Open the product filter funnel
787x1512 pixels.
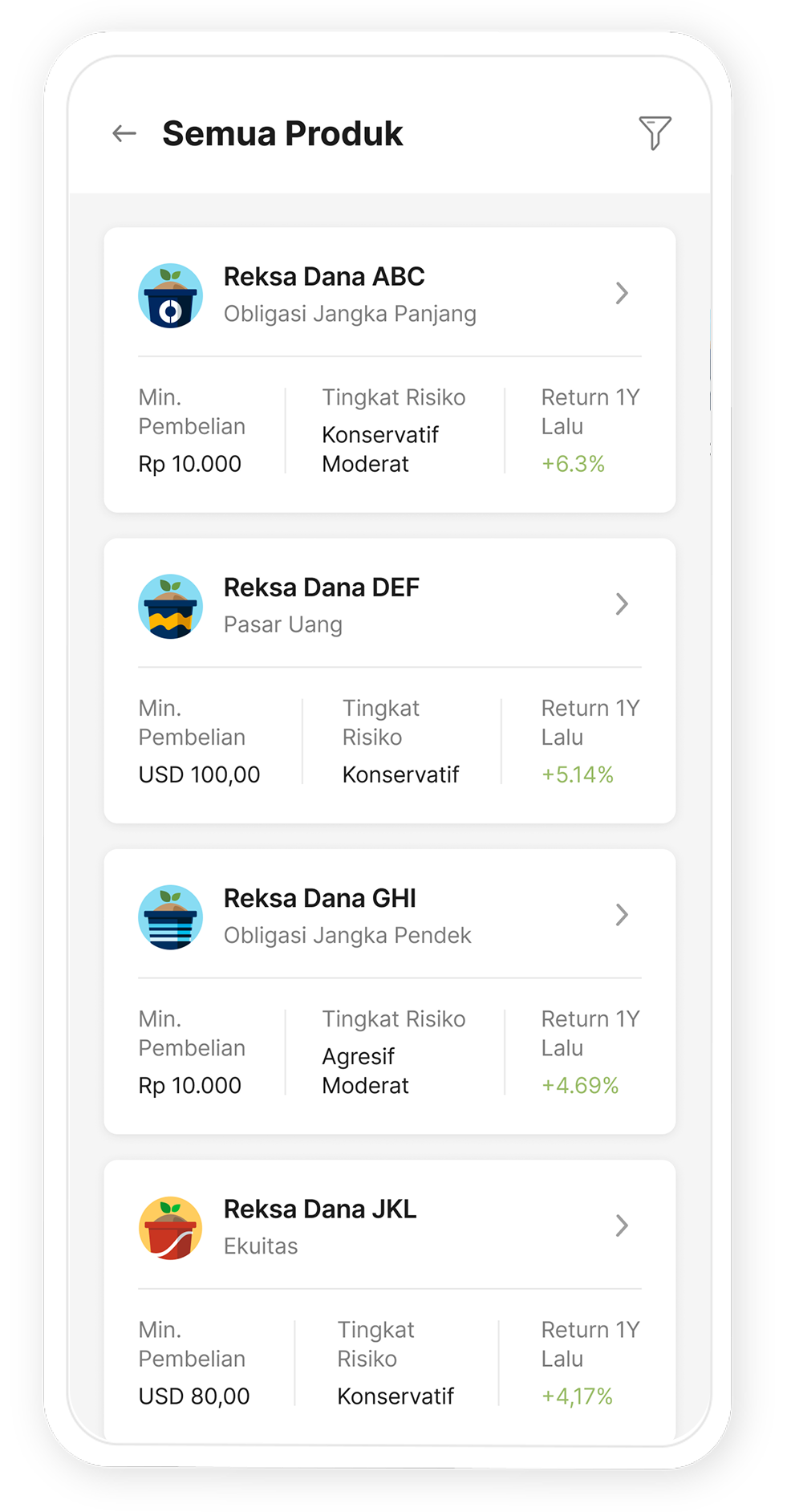655,132
